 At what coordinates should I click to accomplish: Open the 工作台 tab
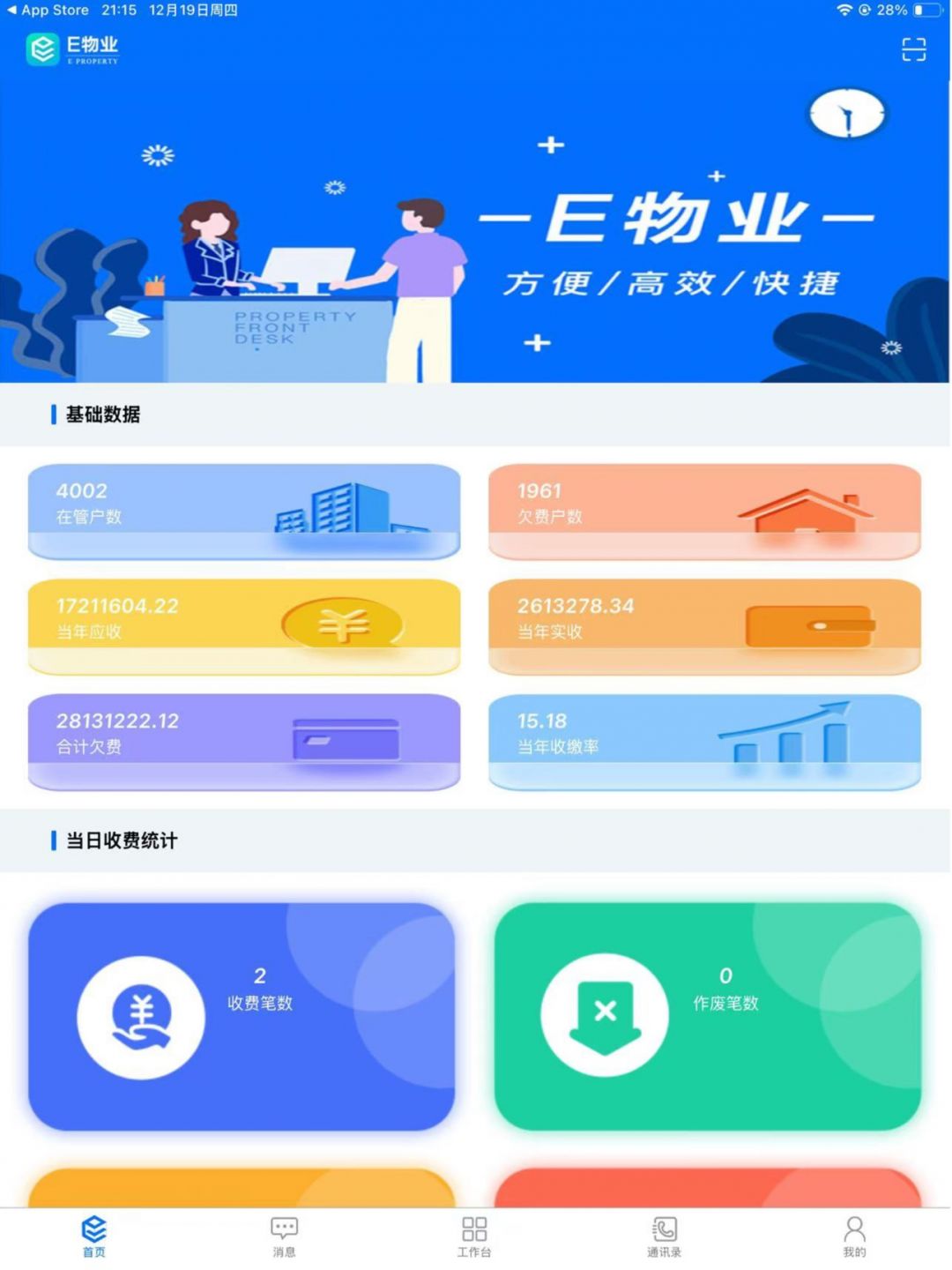(474, 1236)
